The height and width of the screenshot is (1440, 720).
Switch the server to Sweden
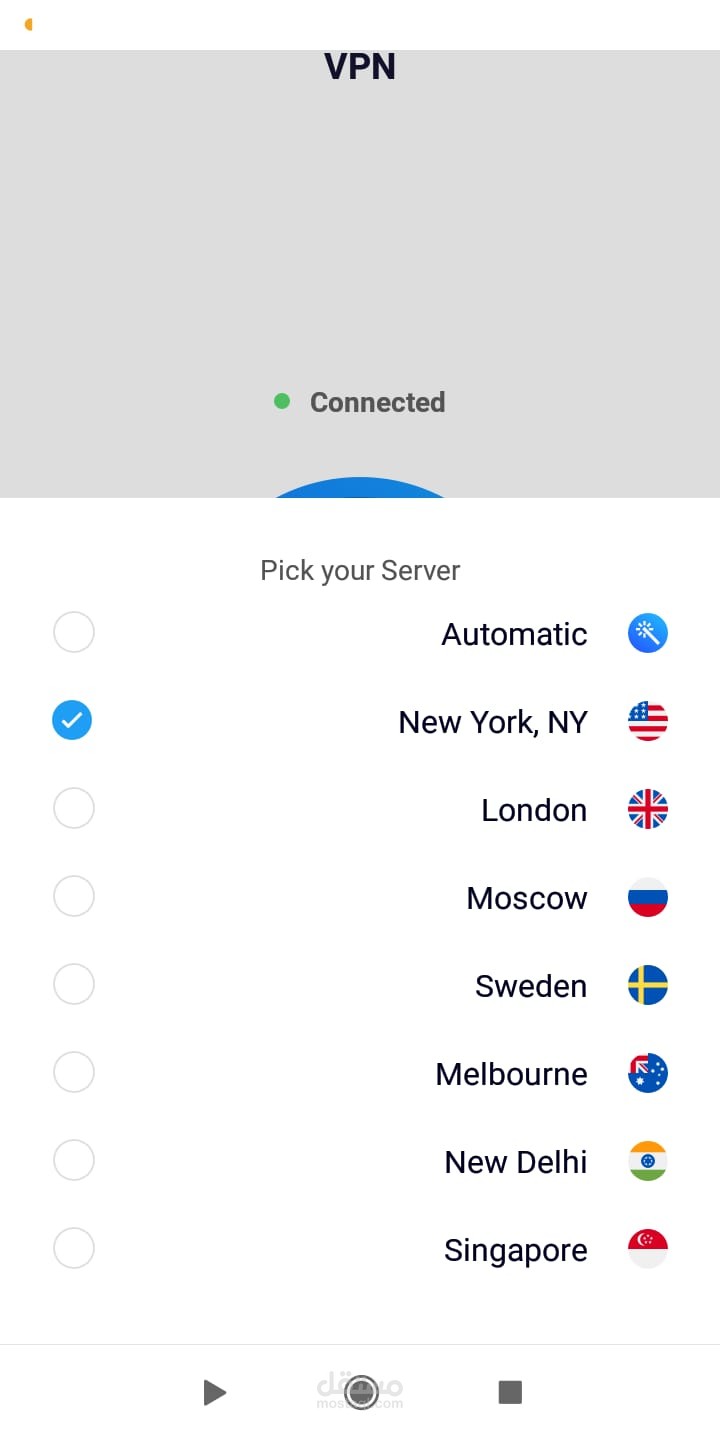pyautogui.click(x=360, y=985)
